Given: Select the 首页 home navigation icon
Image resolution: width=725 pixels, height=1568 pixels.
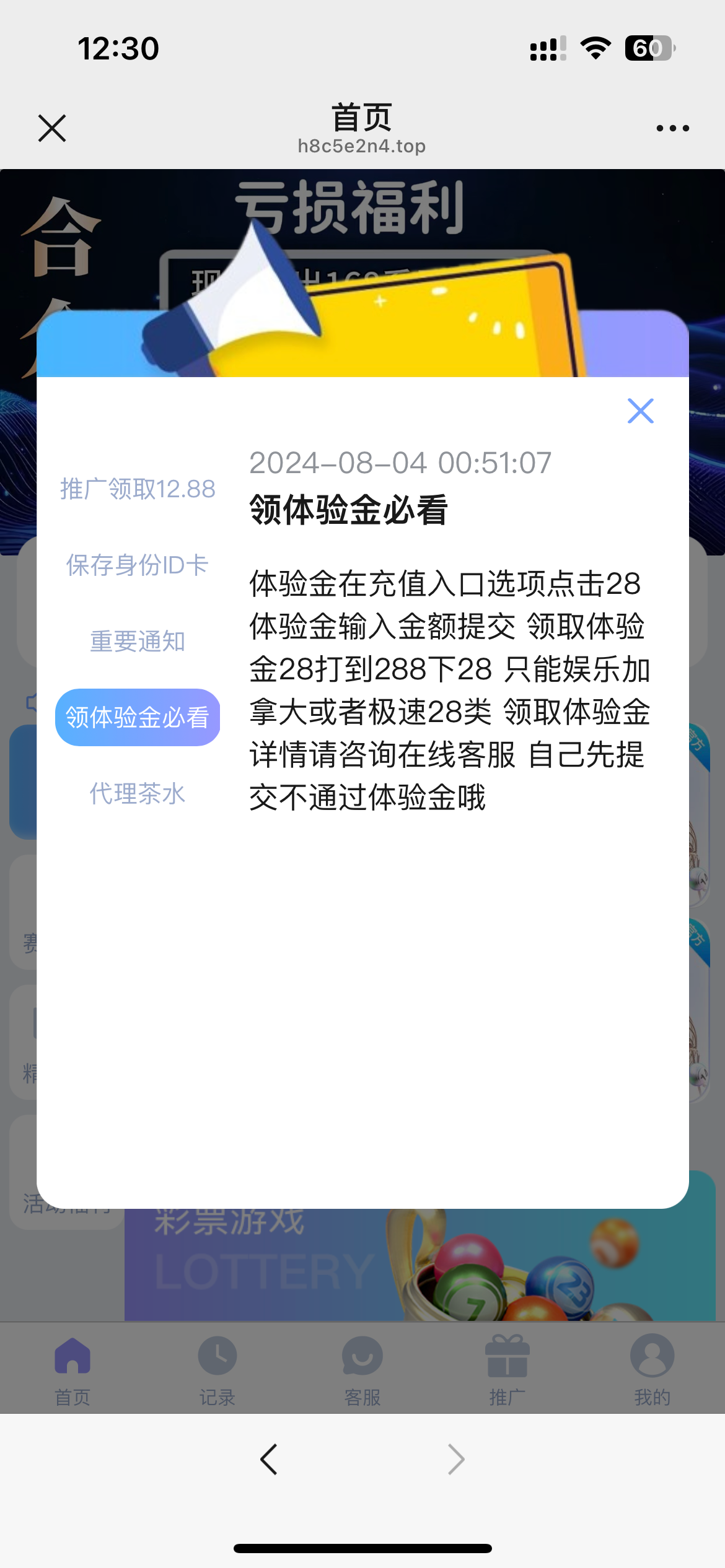Looking at the screenshot, I should pyautogui.click(x=72, y=1354).
